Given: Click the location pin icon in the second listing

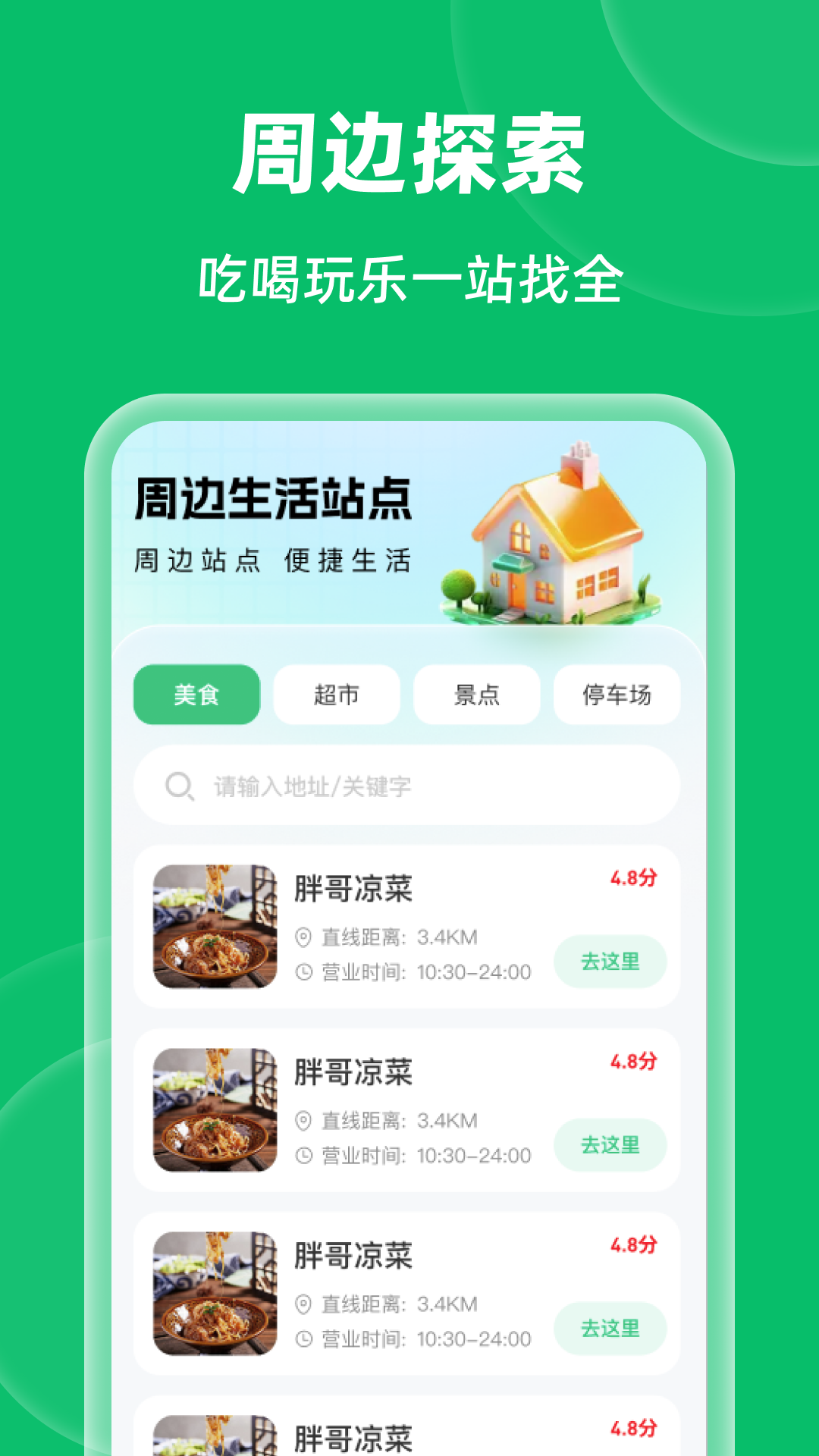Looking at the screenshot, I should click(x=303, y=1121).
